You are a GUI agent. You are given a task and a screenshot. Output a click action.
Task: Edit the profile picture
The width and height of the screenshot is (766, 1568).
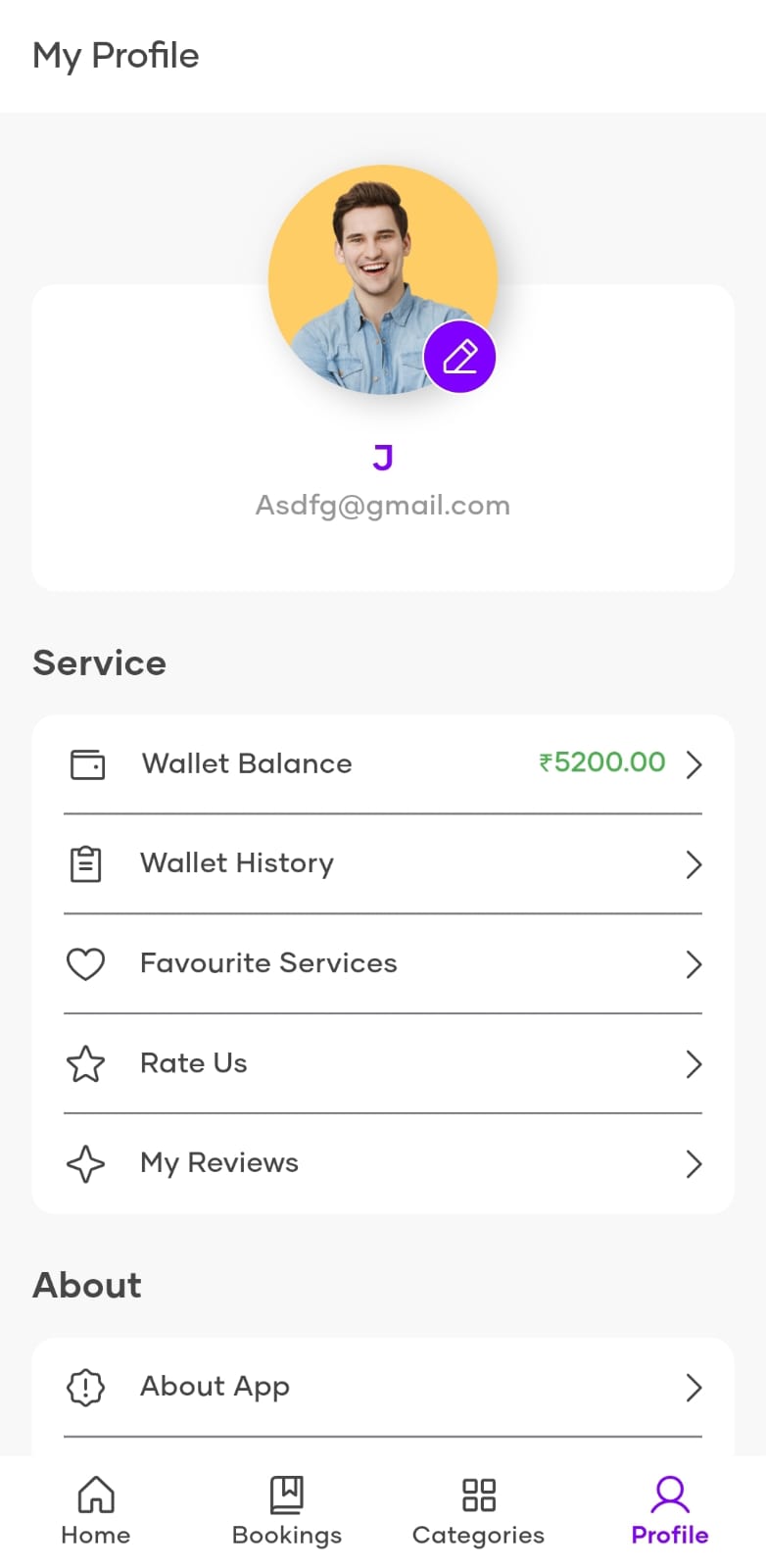point(459,357)
